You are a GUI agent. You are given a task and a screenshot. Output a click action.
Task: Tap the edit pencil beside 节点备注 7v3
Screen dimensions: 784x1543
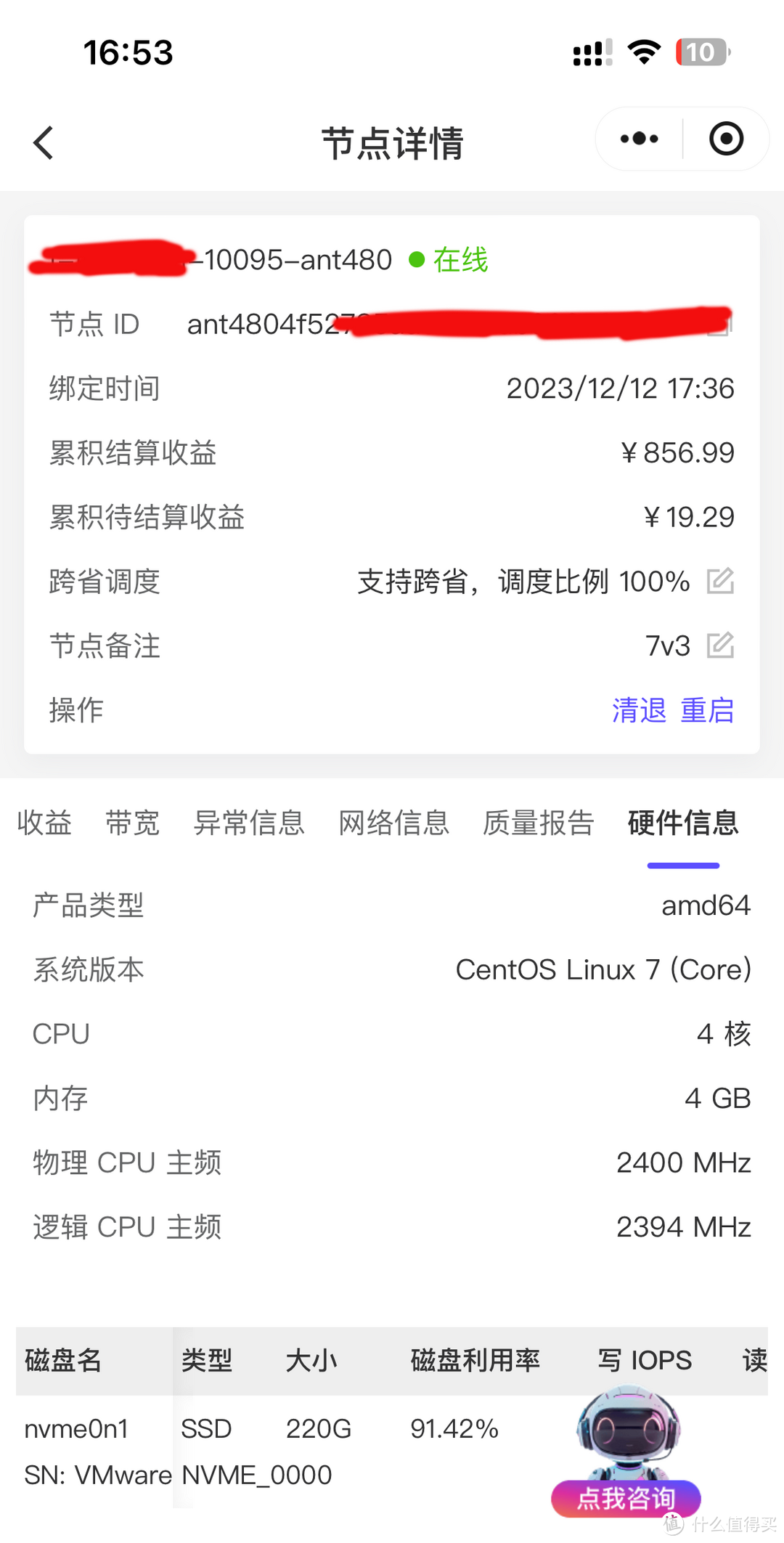pyautogui.click(x=720, y=646)
